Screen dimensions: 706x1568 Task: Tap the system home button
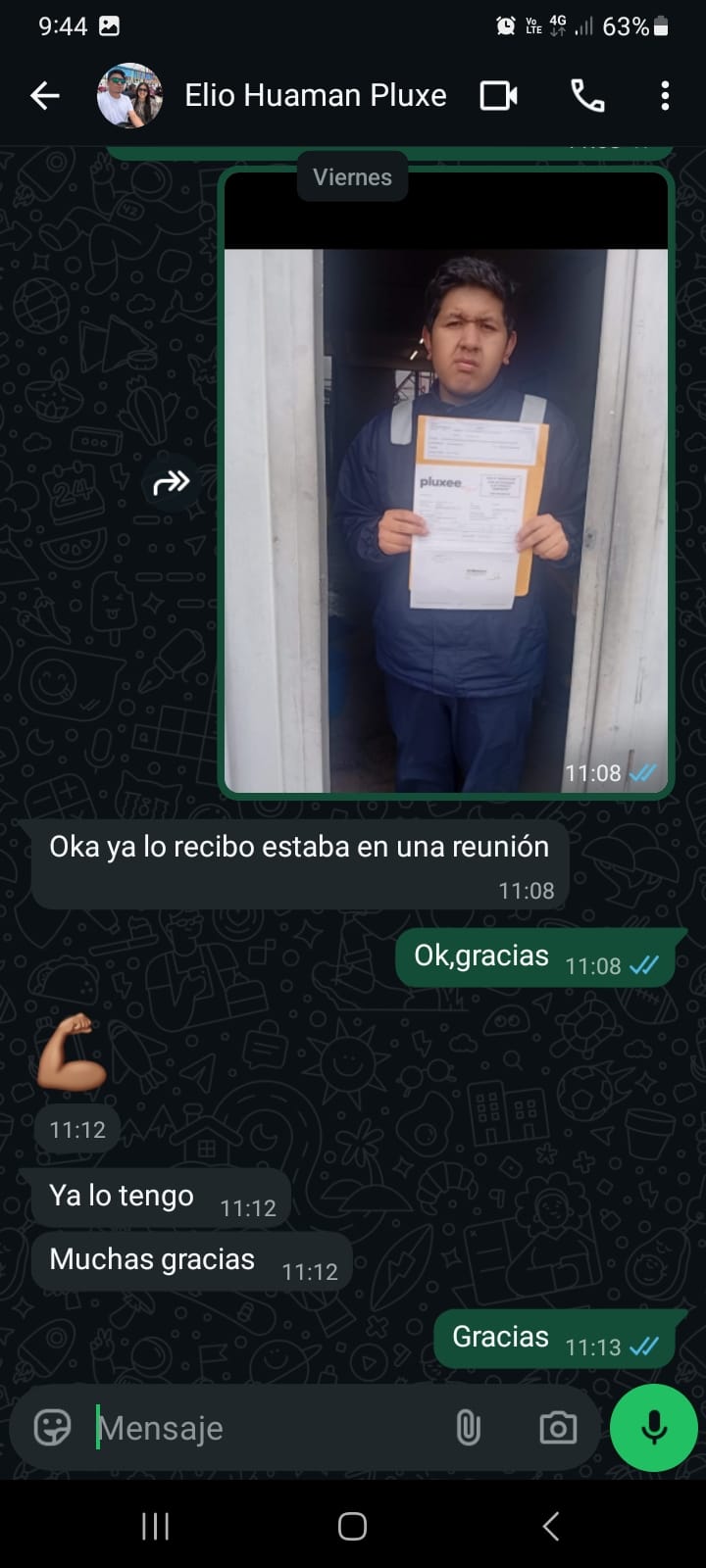(x=352, y=1526)
